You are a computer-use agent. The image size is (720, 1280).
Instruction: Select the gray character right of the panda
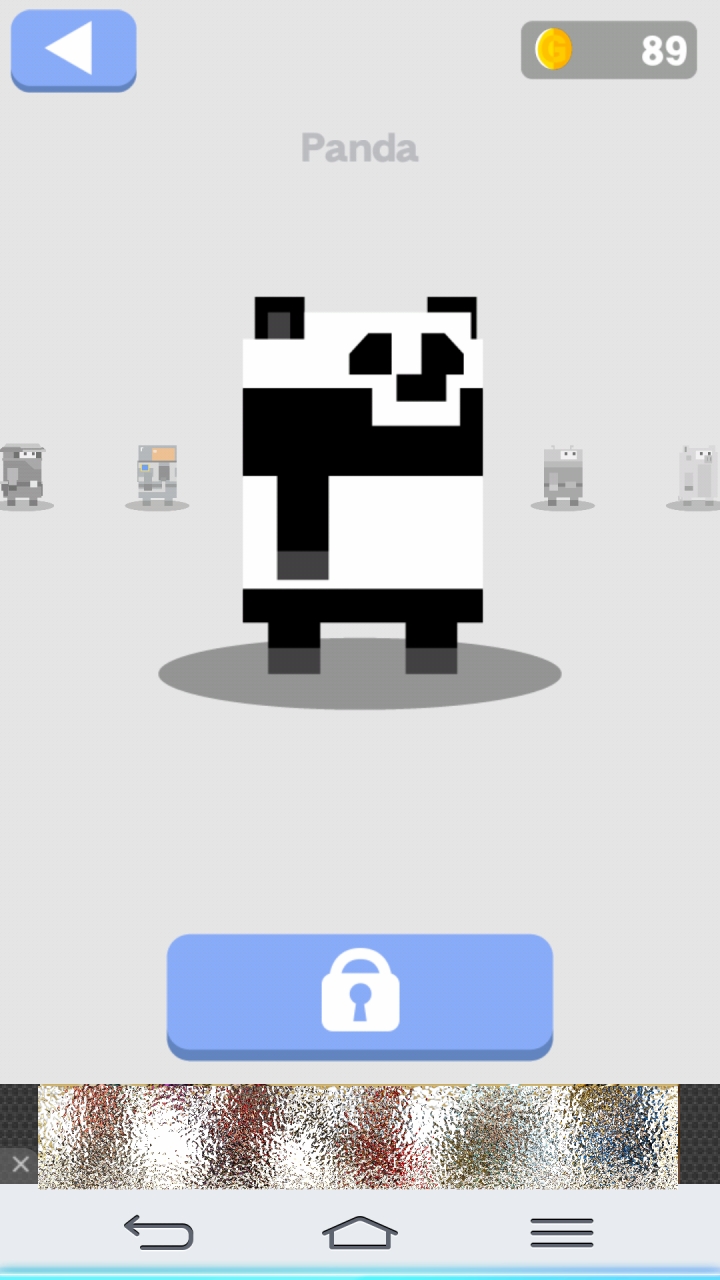(563, 475)
